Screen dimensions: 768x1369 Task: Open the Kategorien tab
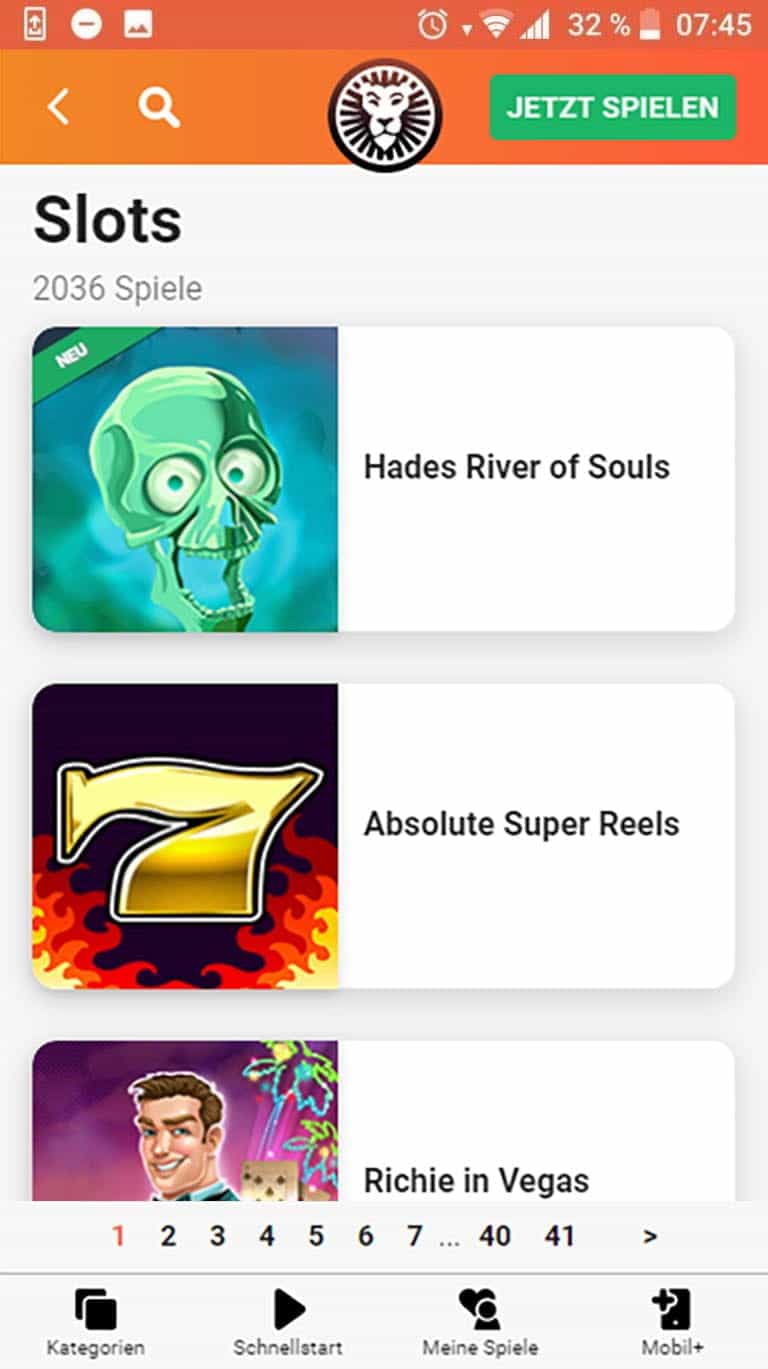96,1322
